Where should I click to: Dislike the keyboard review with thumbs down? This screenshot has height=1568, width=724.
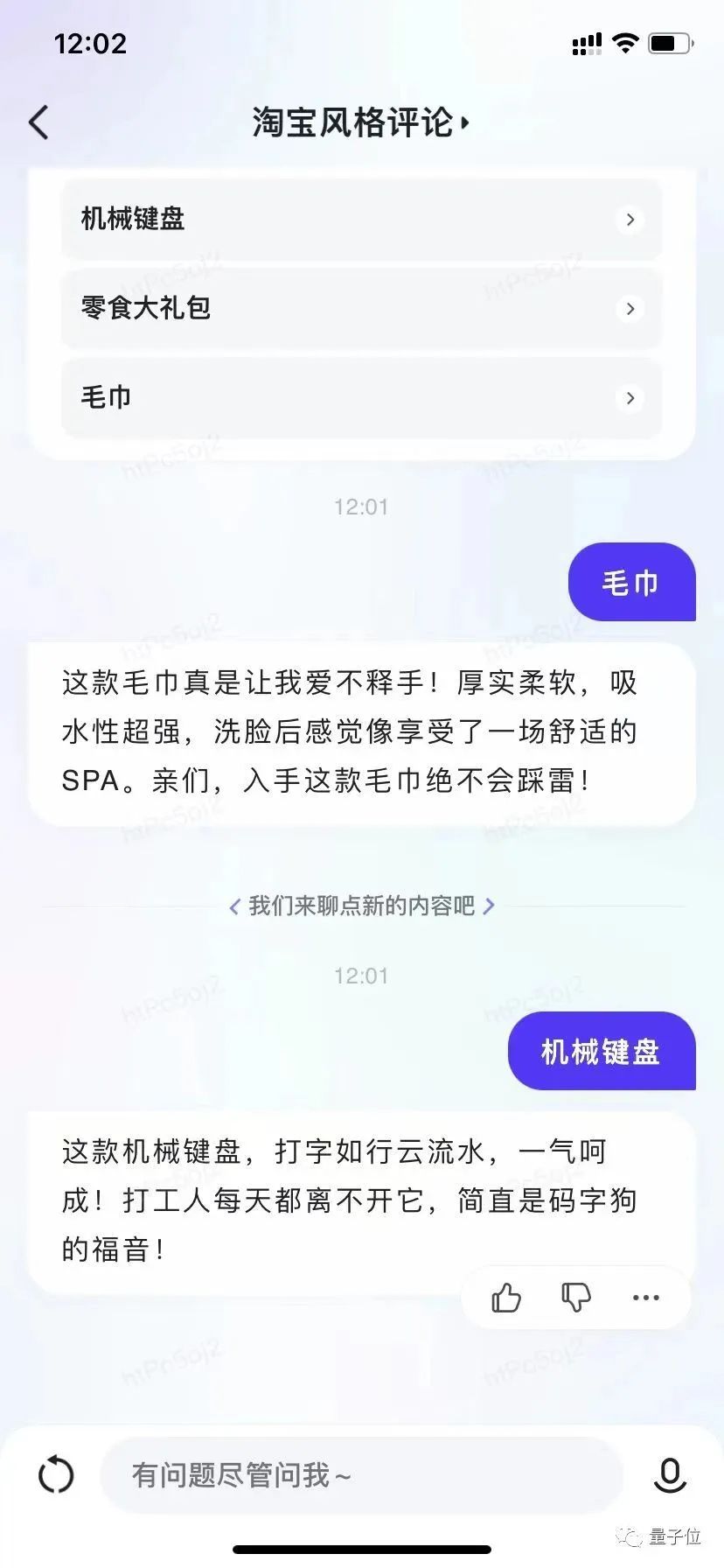coord(576,1298)
